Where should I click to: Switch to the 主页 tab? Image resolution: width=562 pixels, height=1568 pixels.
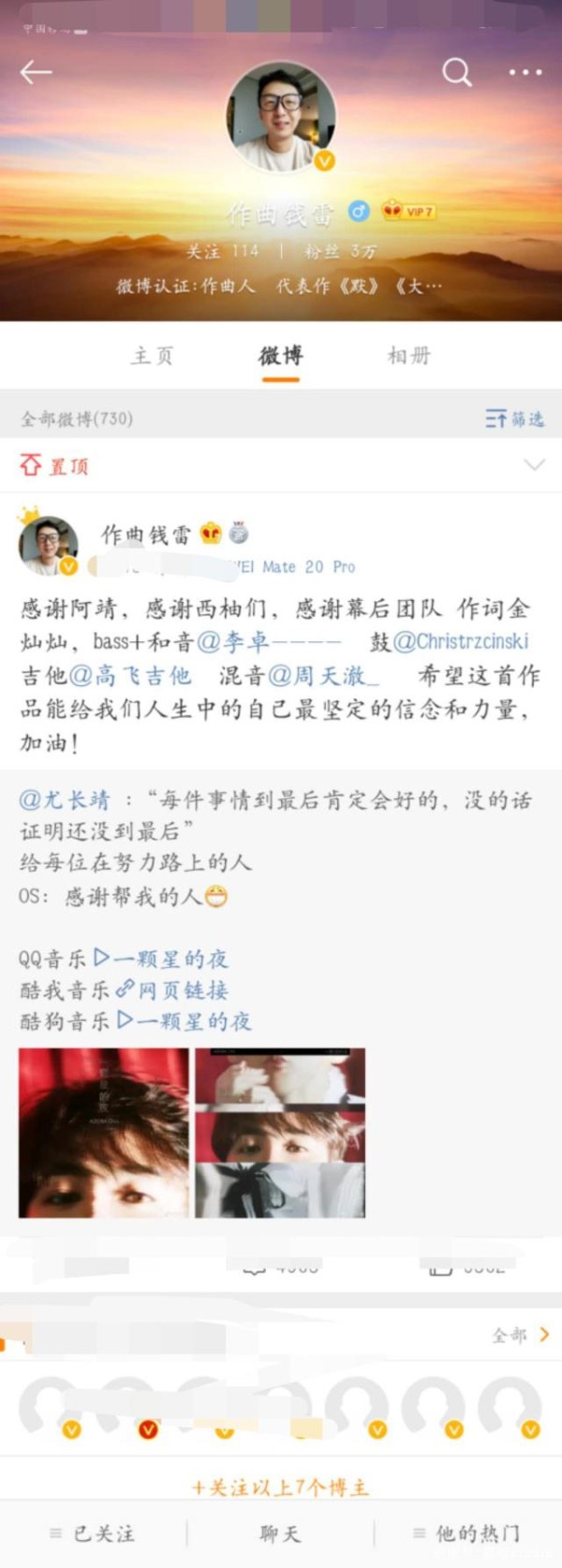(152, 356)
